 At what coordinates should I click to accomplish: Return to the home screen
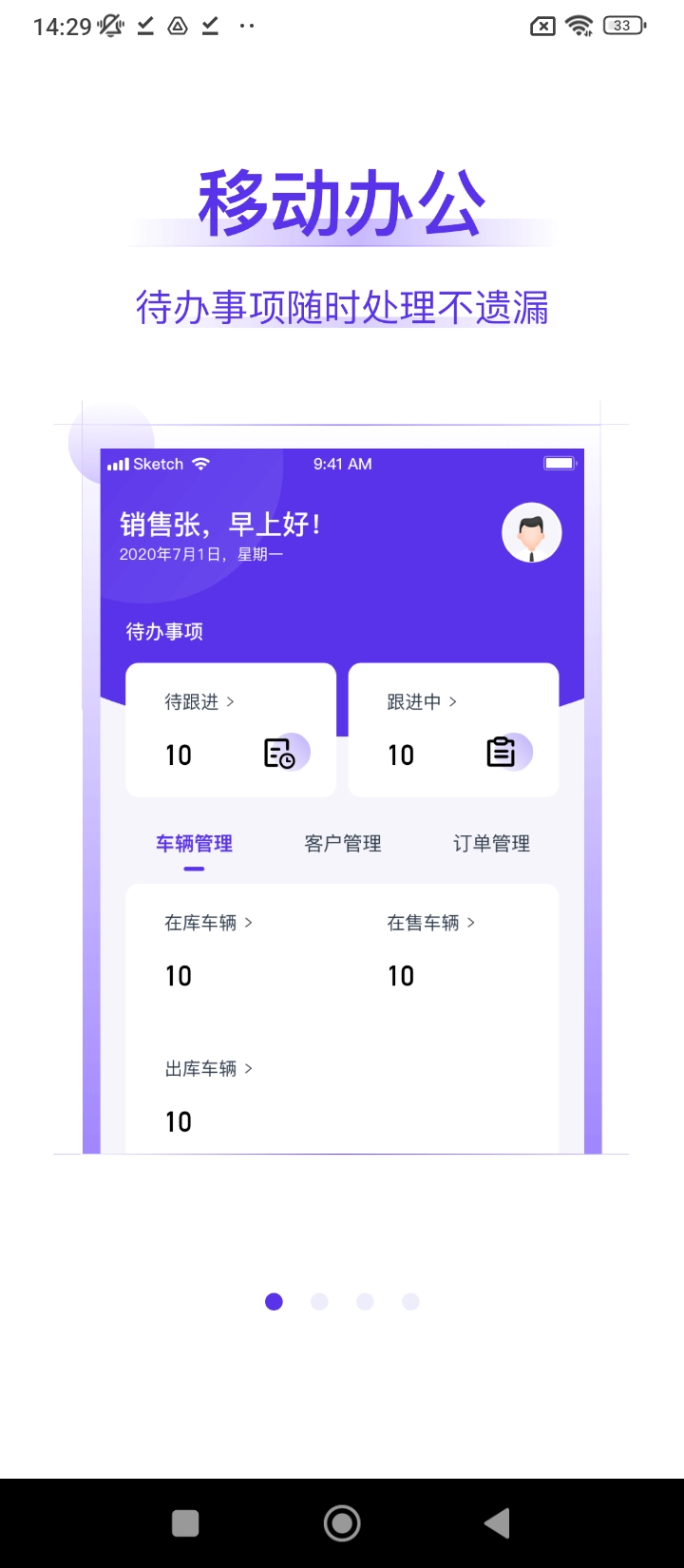342,1523
